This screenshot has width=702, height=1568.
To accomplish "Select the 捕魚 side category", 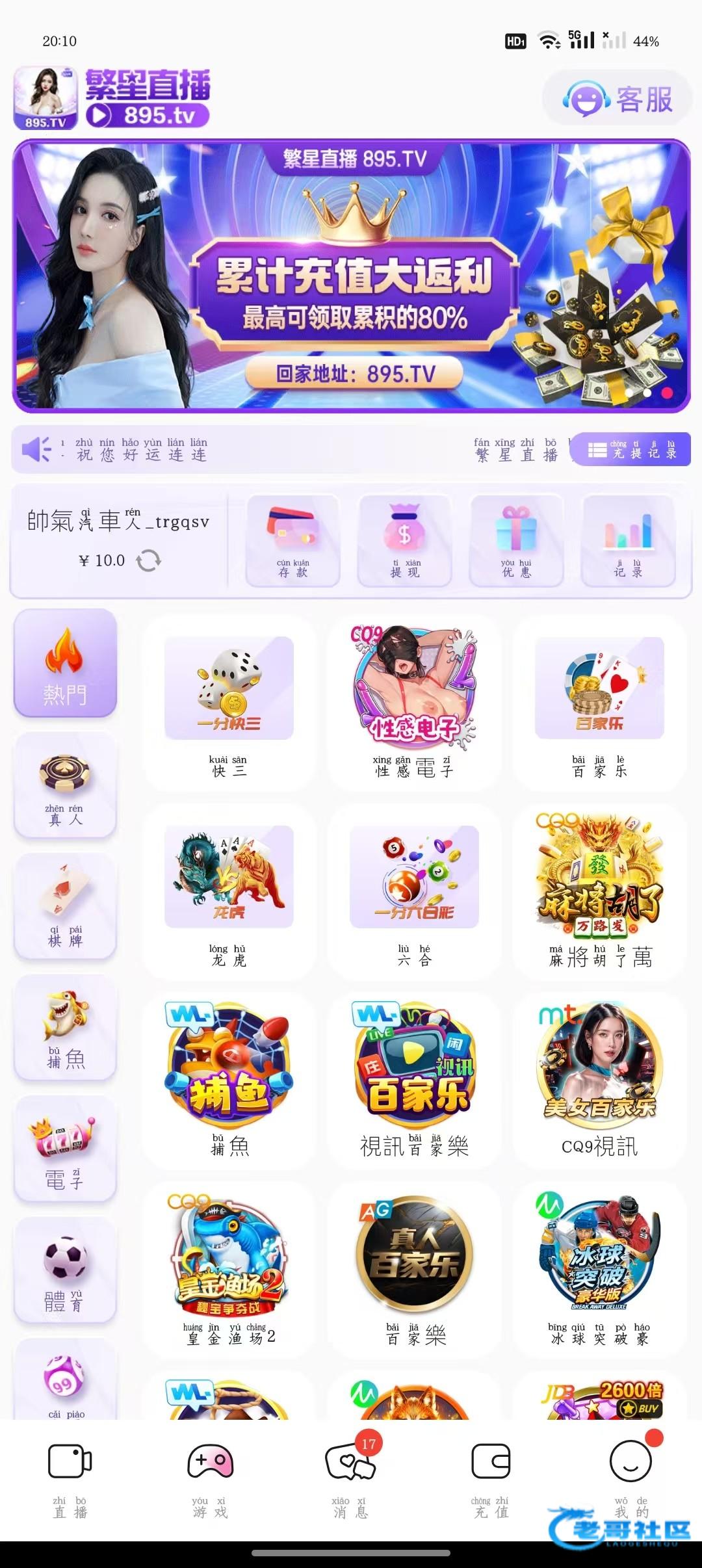I will point(65,1028).
